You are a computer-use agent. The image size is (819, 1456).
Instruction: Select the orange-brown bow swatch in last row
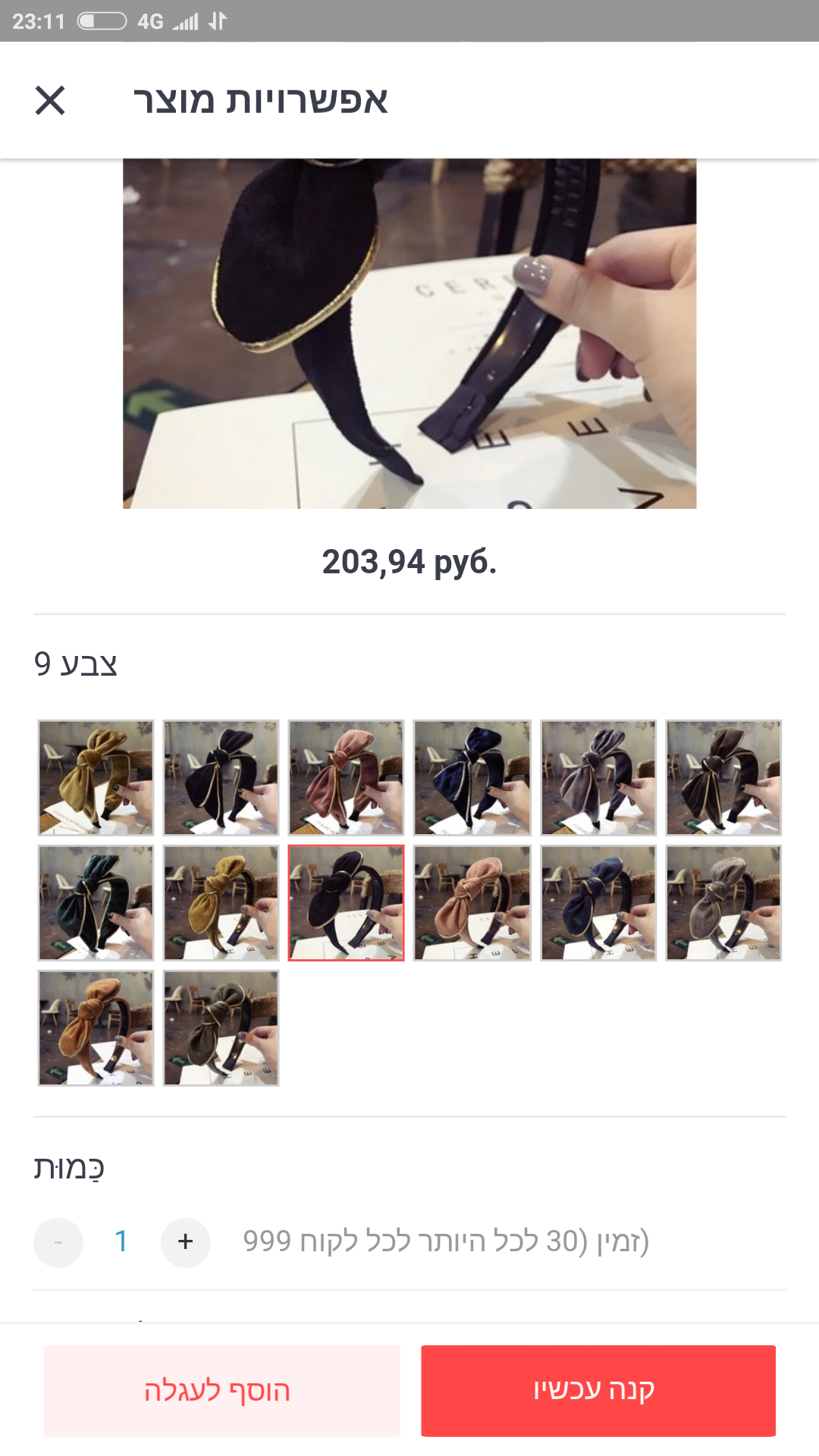pyautogui.click(x=96, y=1028)
